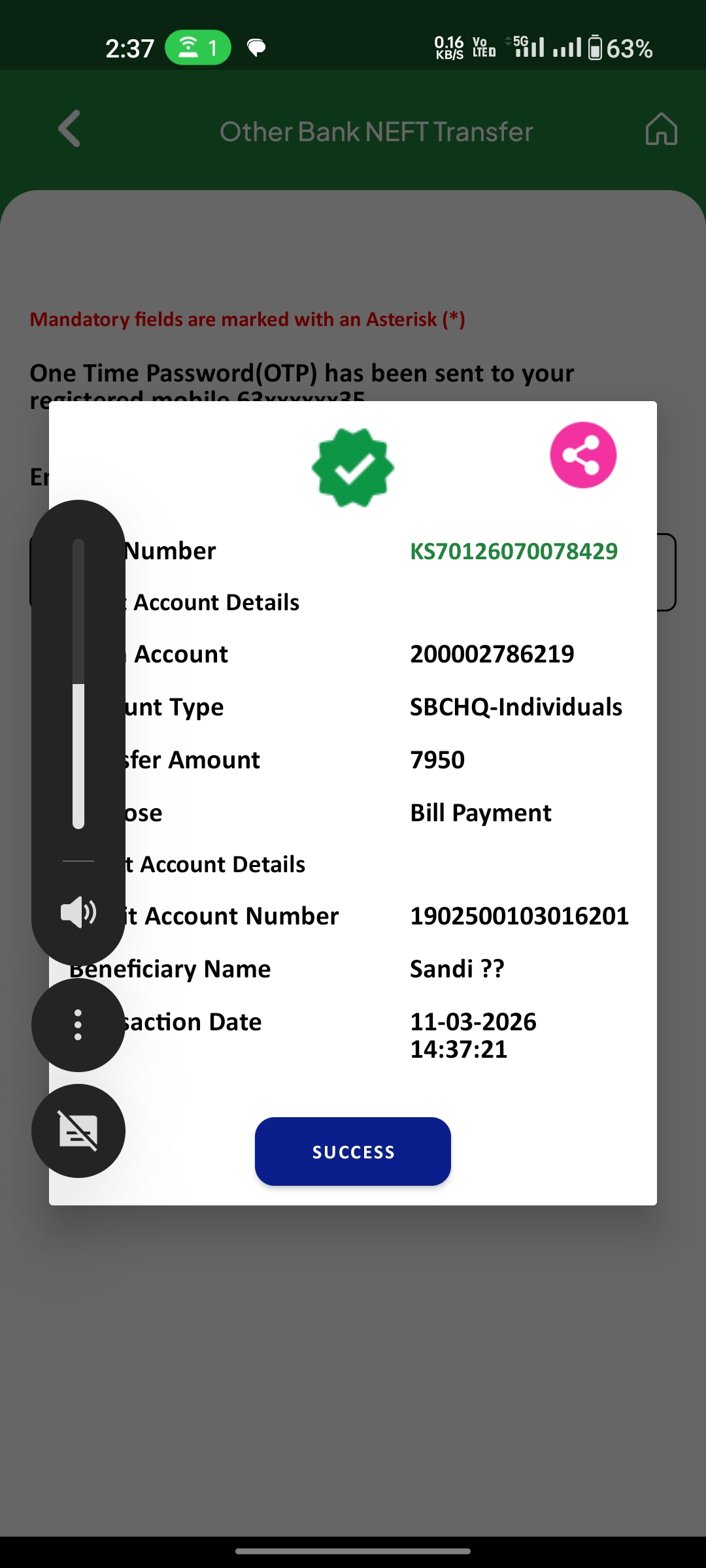Go back from NEFT Transfer screen

69,129
